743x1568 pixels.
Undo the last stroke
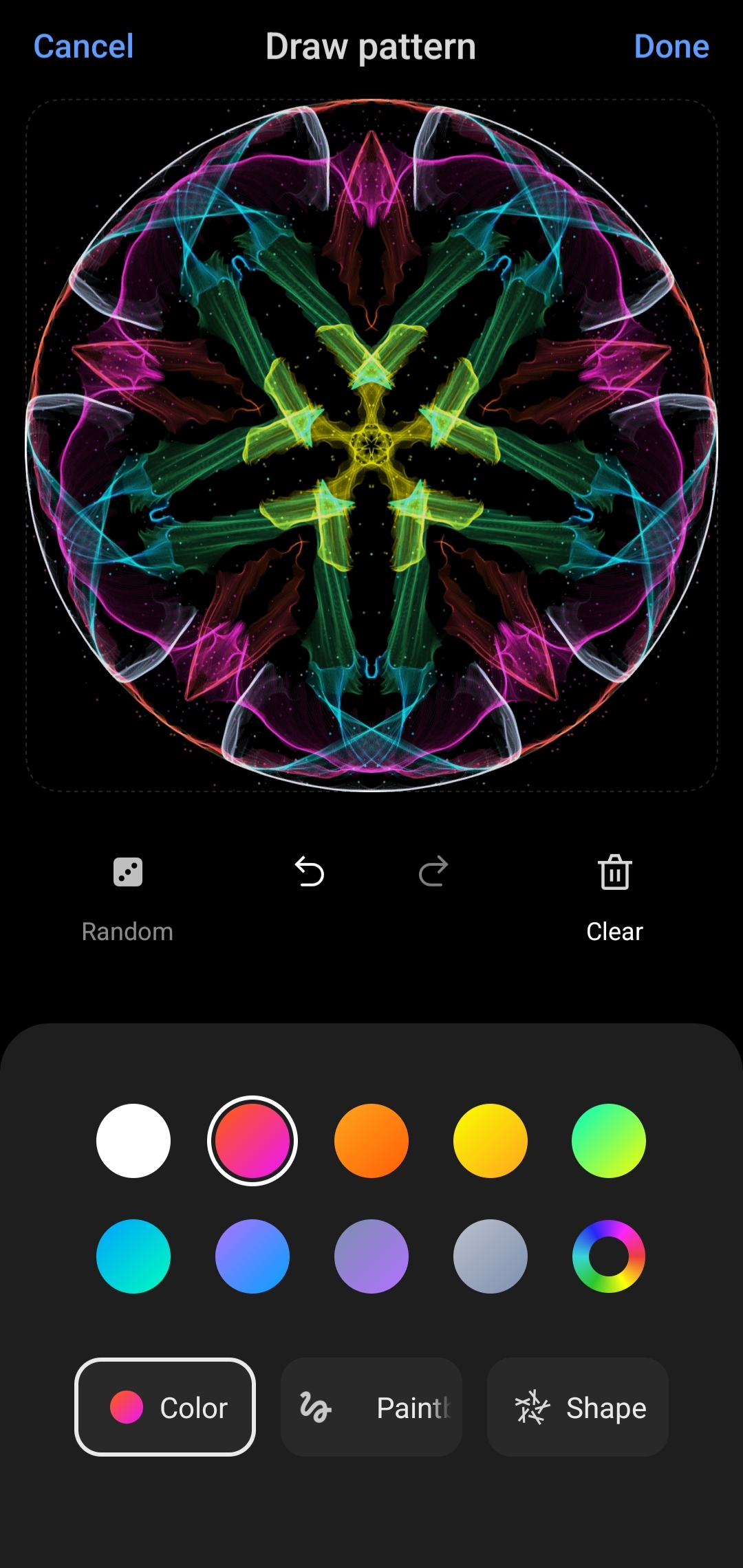pos(310,872)
